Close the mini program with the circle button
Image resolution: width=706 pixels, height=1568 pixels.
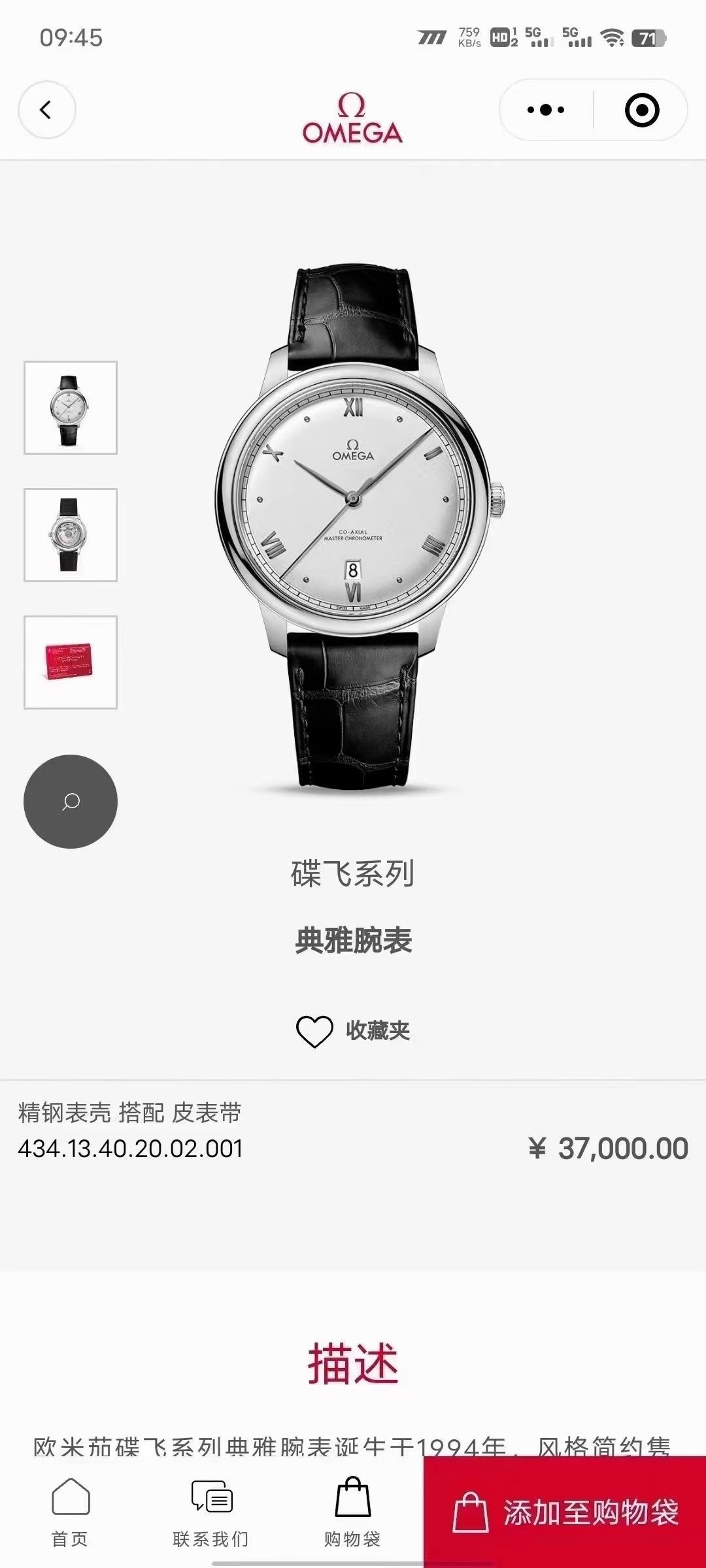(641, 110)
